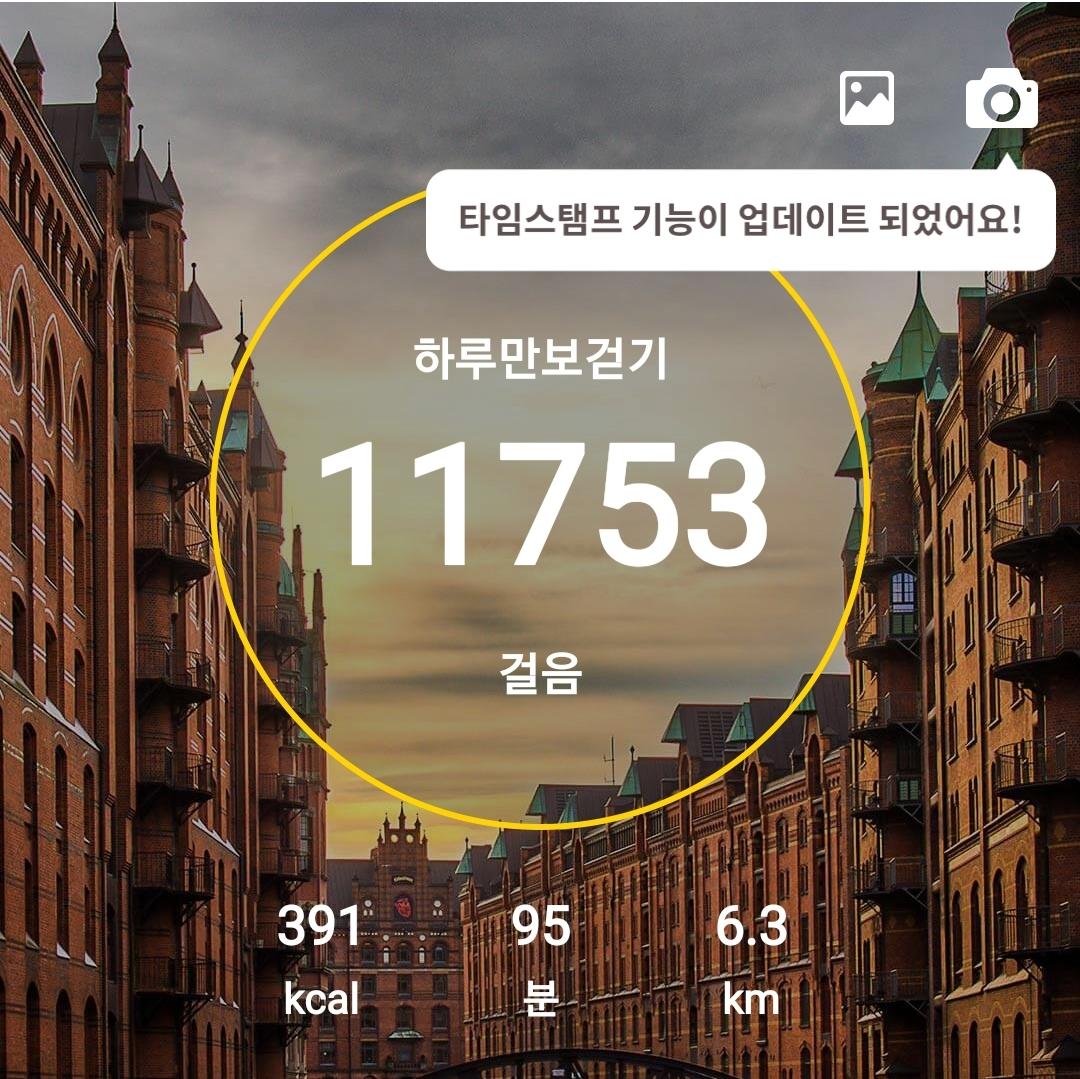The width and height of the screenshot is (1080, 1079).
Task: Open the gallery image picker
Action: (x=866, y=99)
